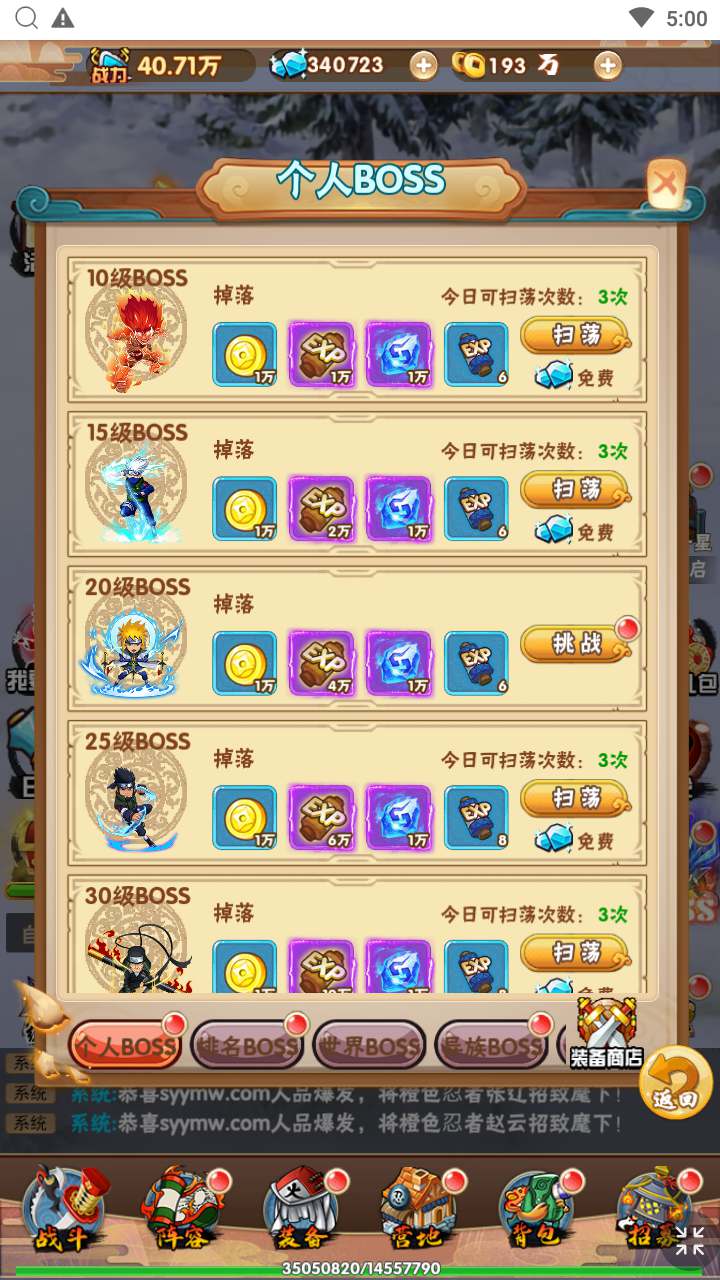This screenshot has height=1280, width=720.
Task: Add more gold coins with the plus icon
Action: point(607,66)
